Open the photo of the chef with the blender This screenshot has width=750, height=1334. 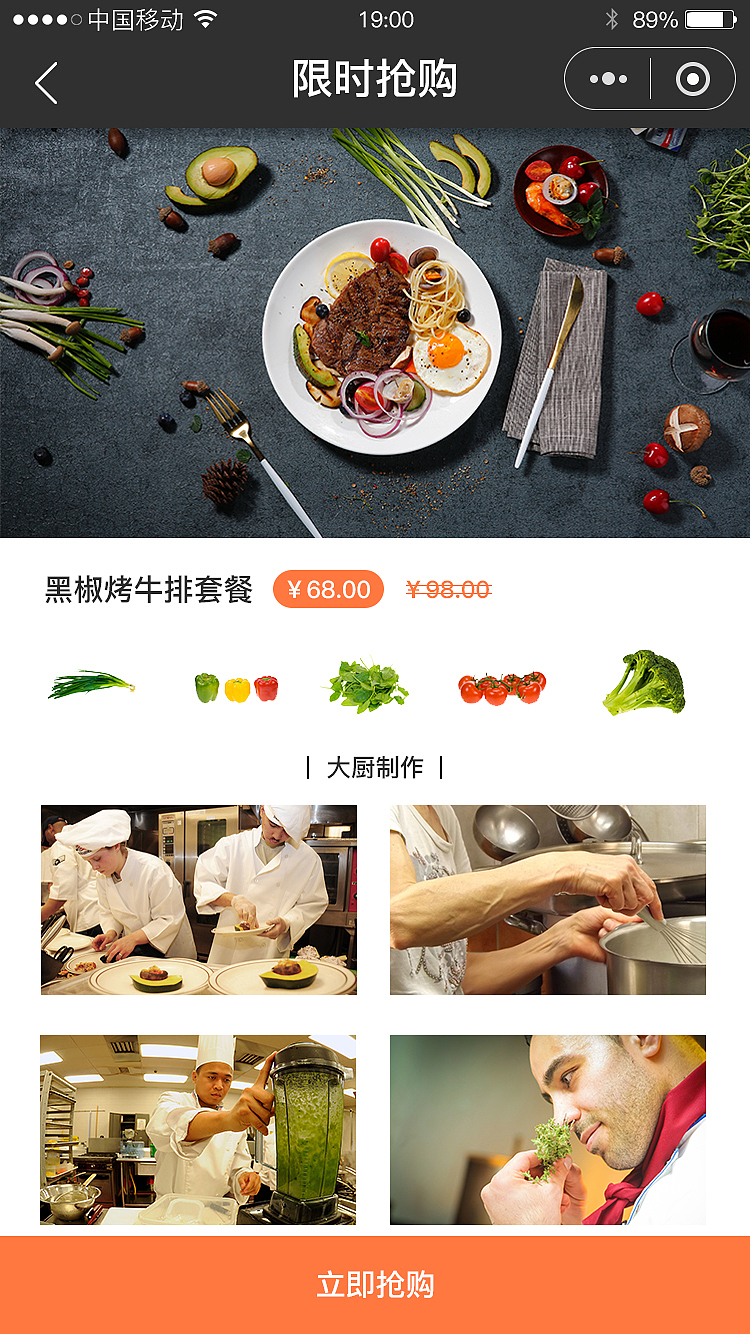[198, 1129]
